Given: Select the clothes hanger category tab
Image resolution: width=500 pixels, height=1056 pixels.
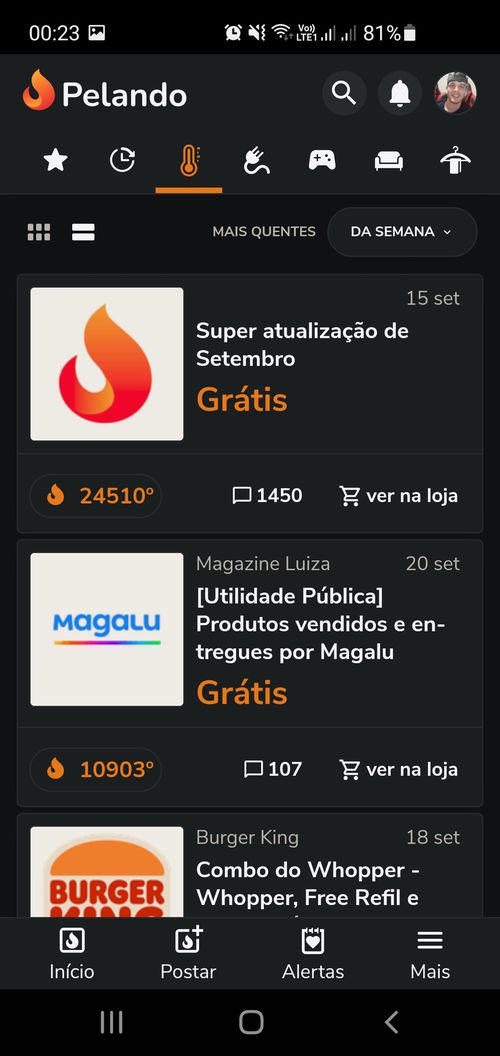Looking at the screenshot, I should click(x=456, y=160).
